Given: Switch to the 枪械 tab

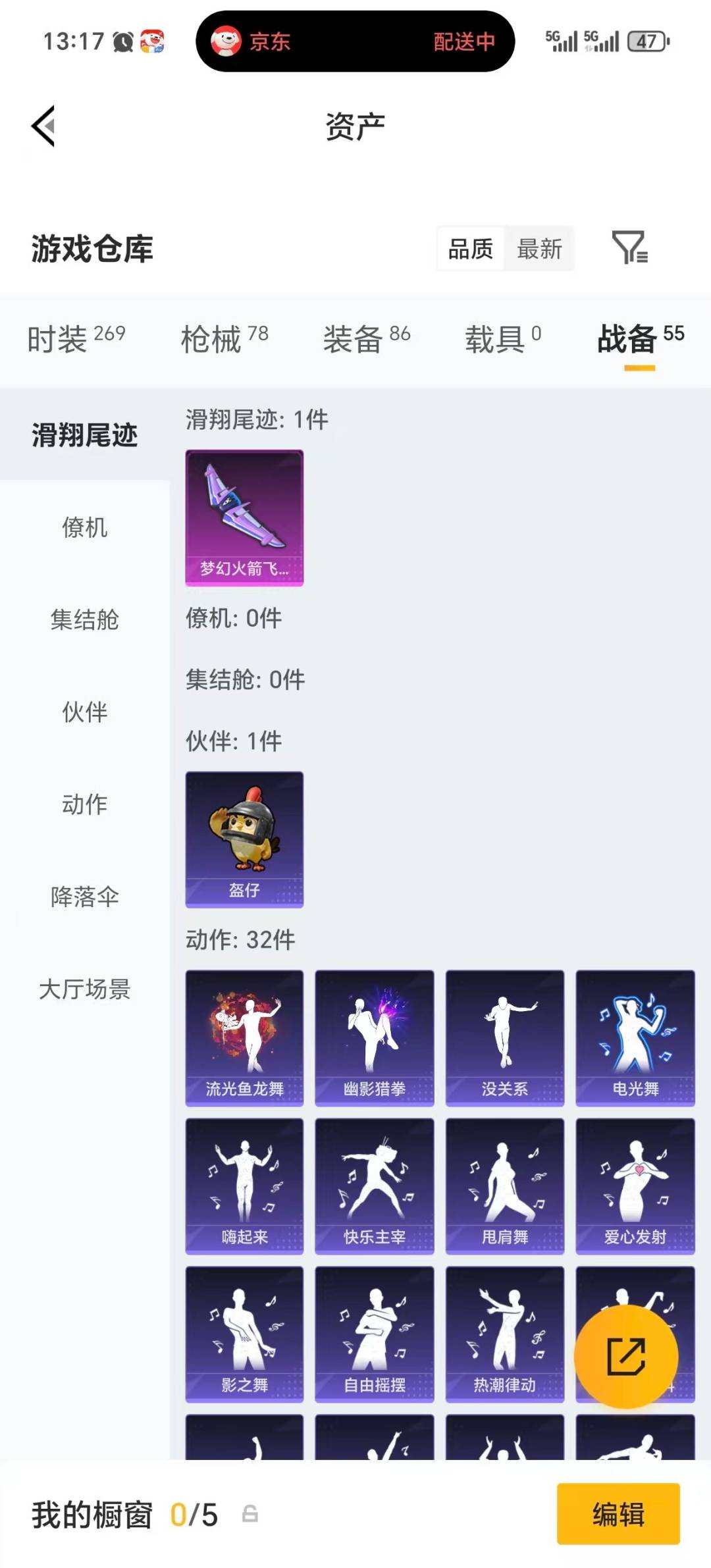Looking at the screenshot, I should [211, 339].
